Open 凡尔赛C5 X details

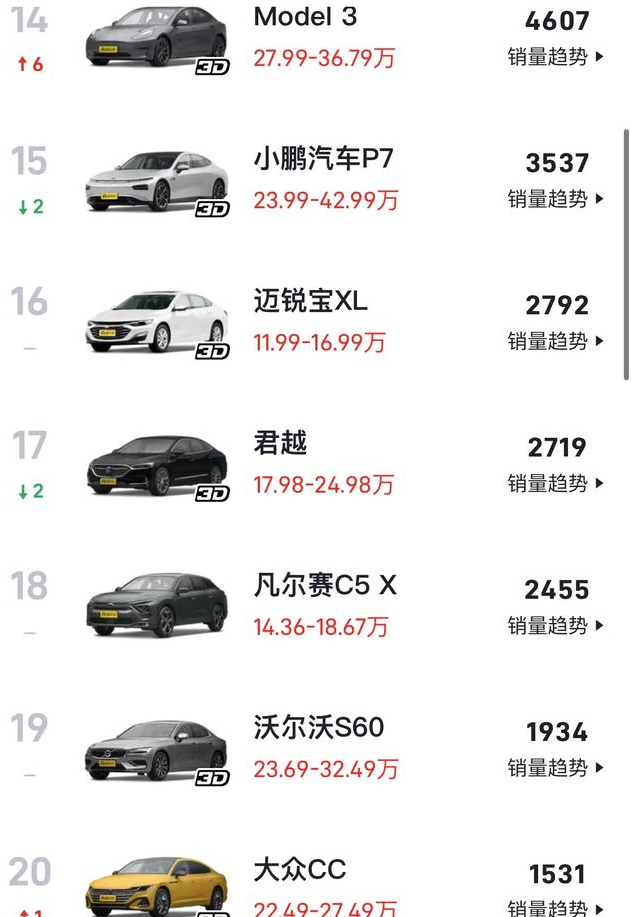pyautogui.click(x=325, y=585)
